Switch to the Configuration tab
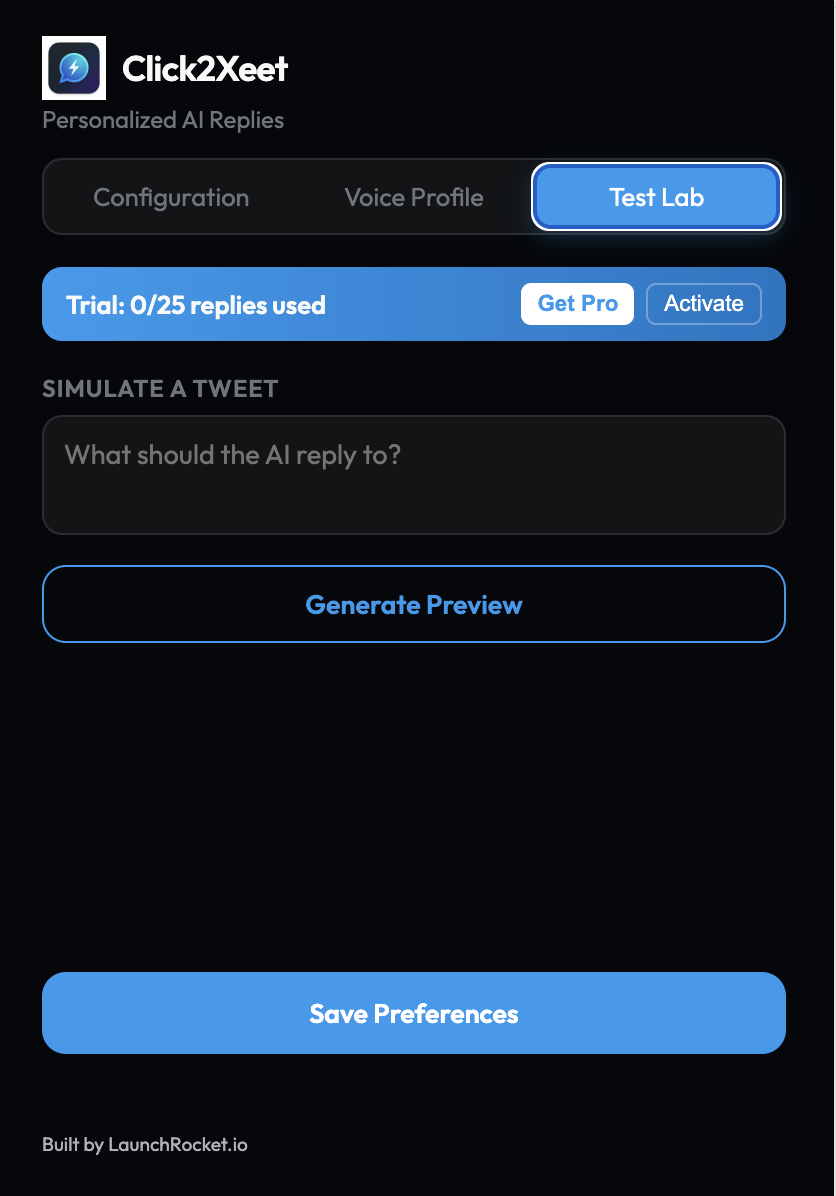 click(x=171, y=197)
